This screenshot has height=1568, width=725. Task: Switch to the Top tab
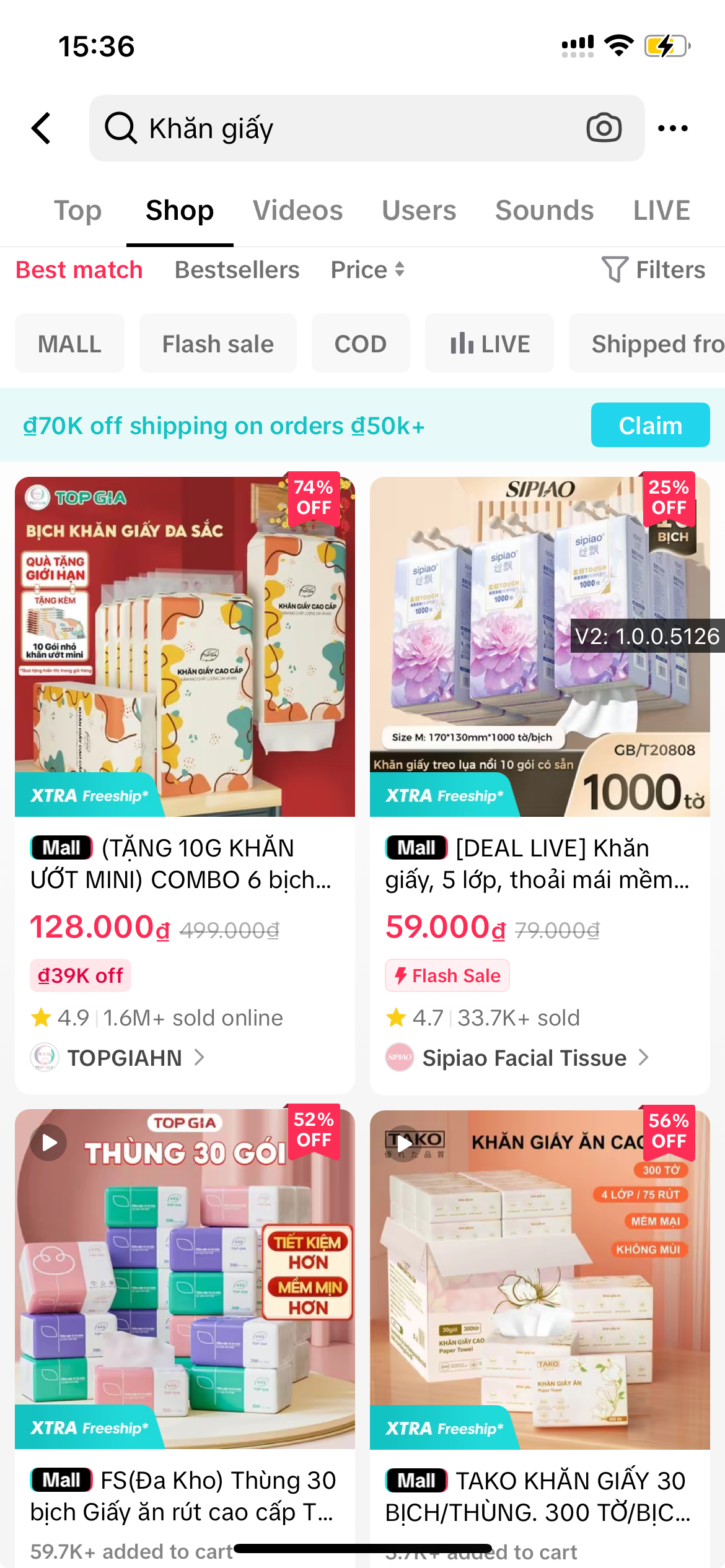tap(78, 211)
